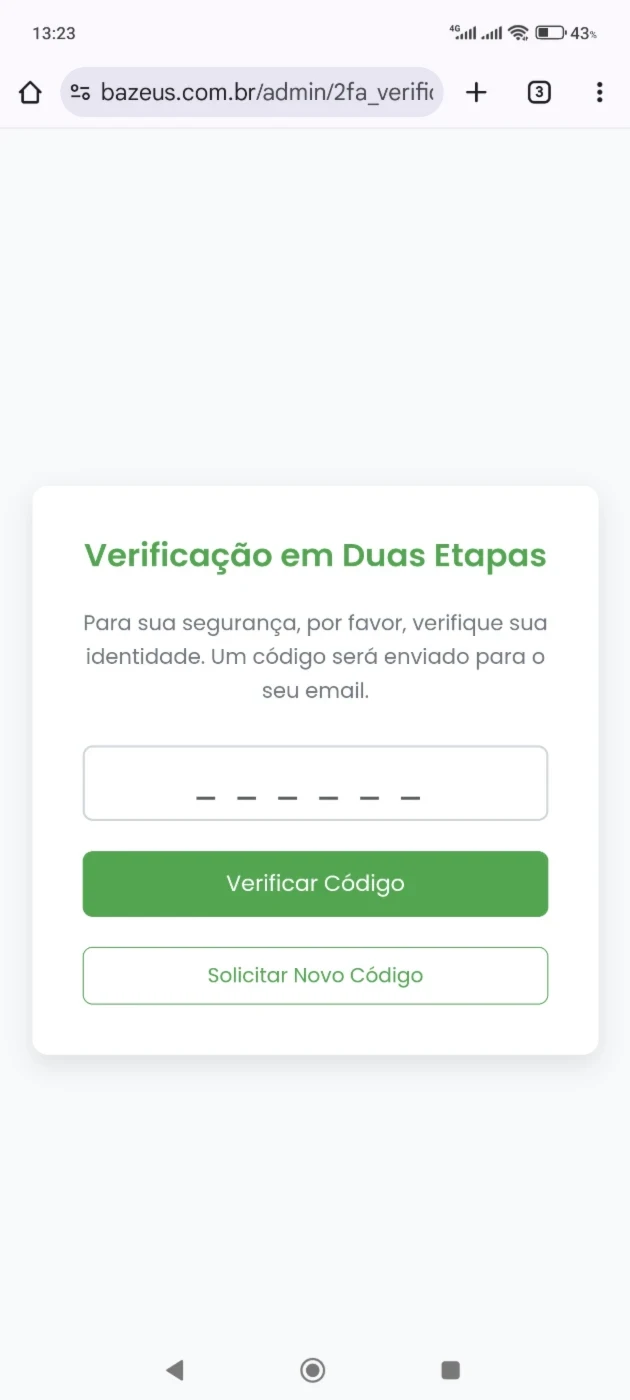This screenshot has height=1400, width=630.
Task: Request a new code with Solicitar Novo Código
Action: (315, 975)
